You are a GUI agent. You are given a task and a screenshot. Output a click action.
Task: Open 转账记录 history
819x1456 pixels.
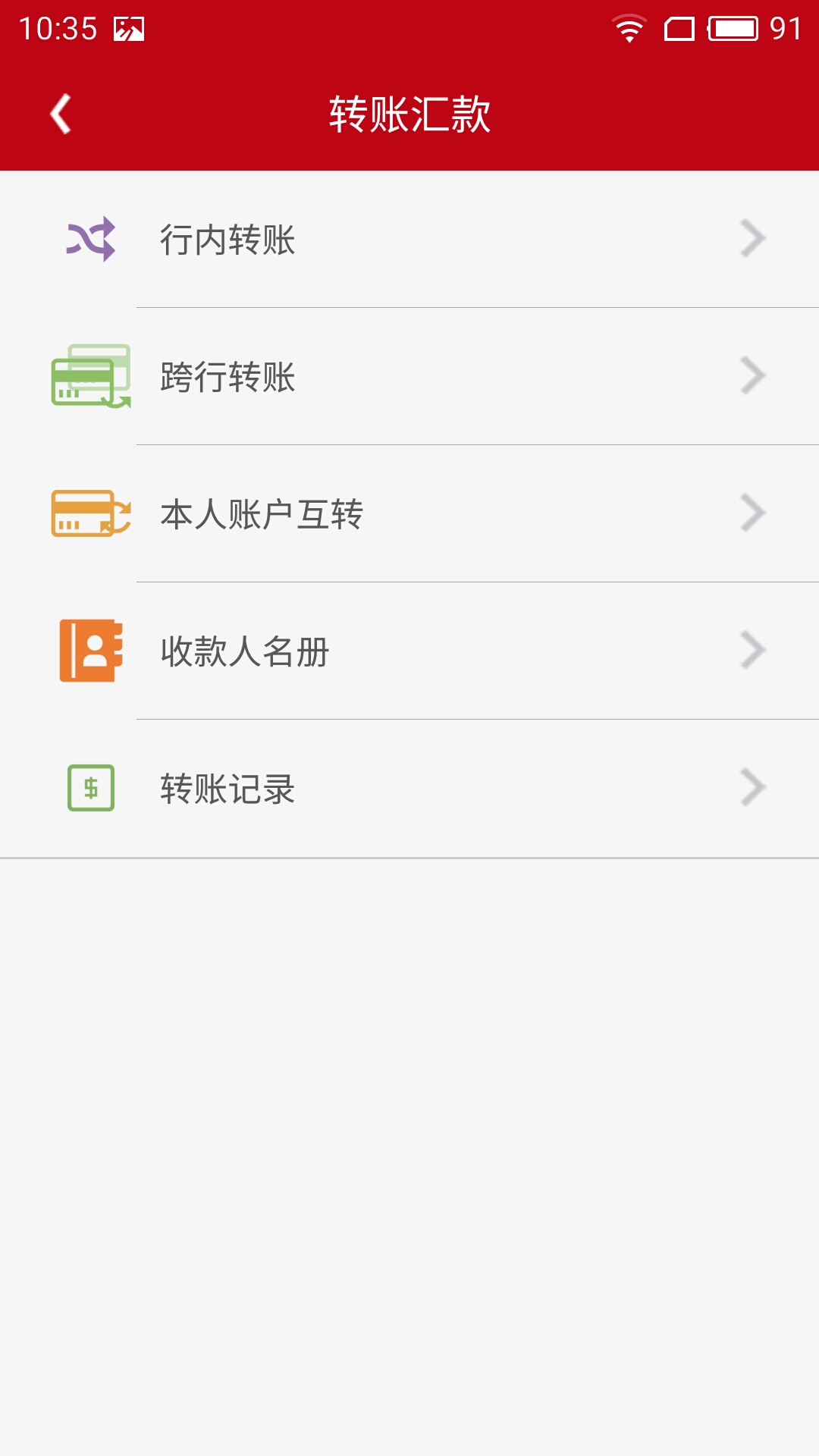pos(409,789)
